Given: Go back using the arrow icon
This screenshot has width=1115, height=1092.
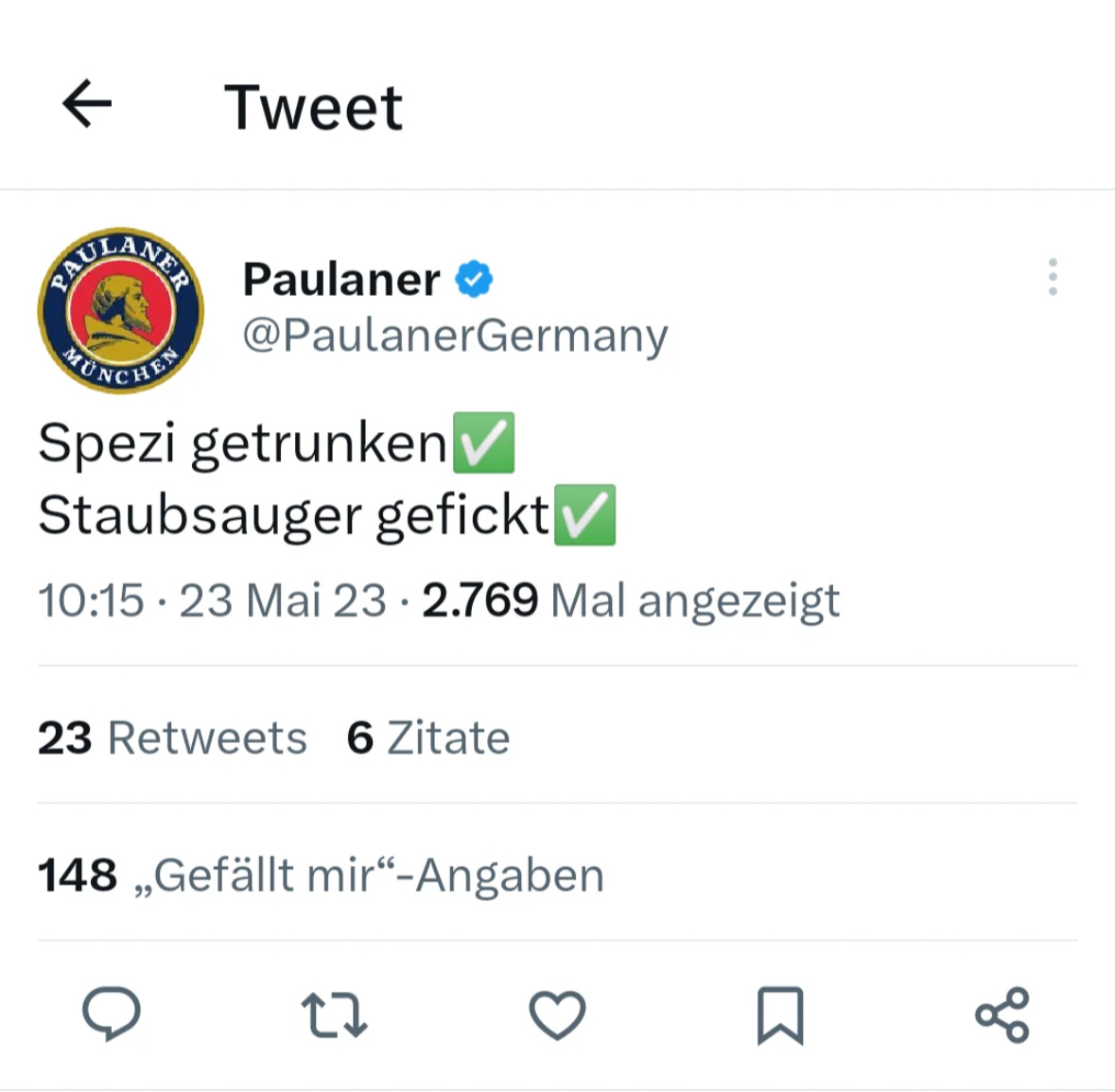Looking at the screenshot, I should pos(87,103).
